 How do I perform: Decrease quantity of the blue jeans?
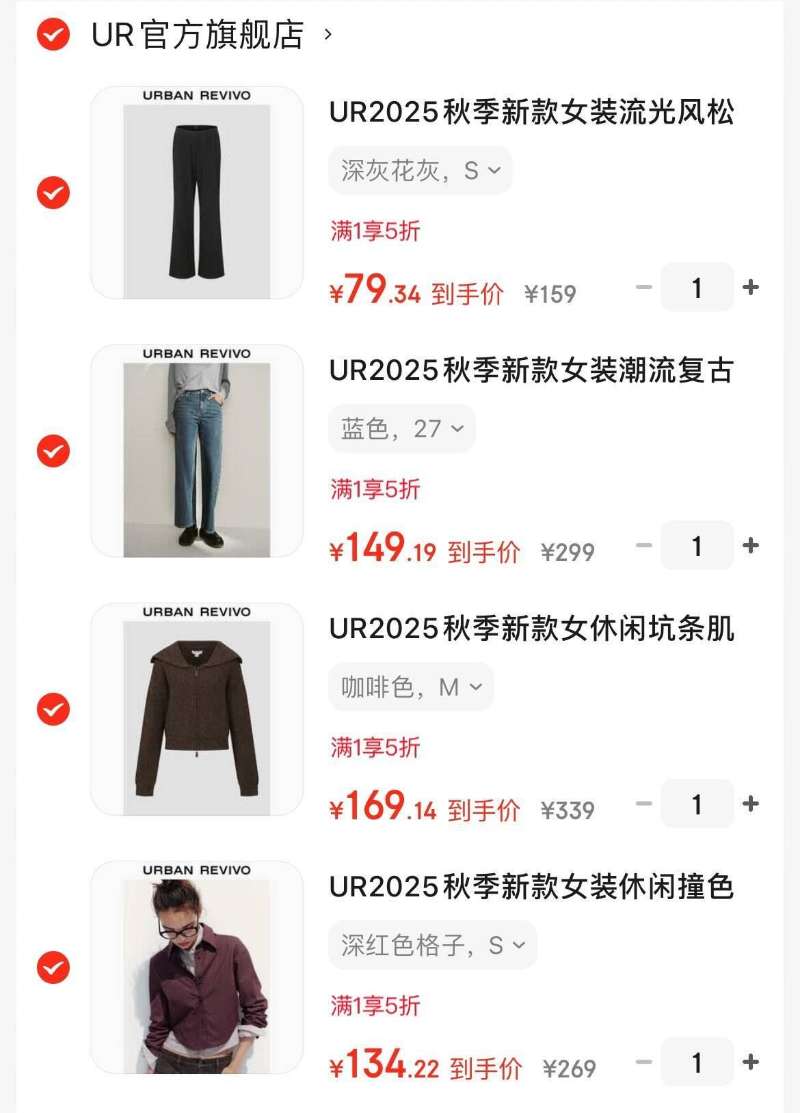pos(642,546)
